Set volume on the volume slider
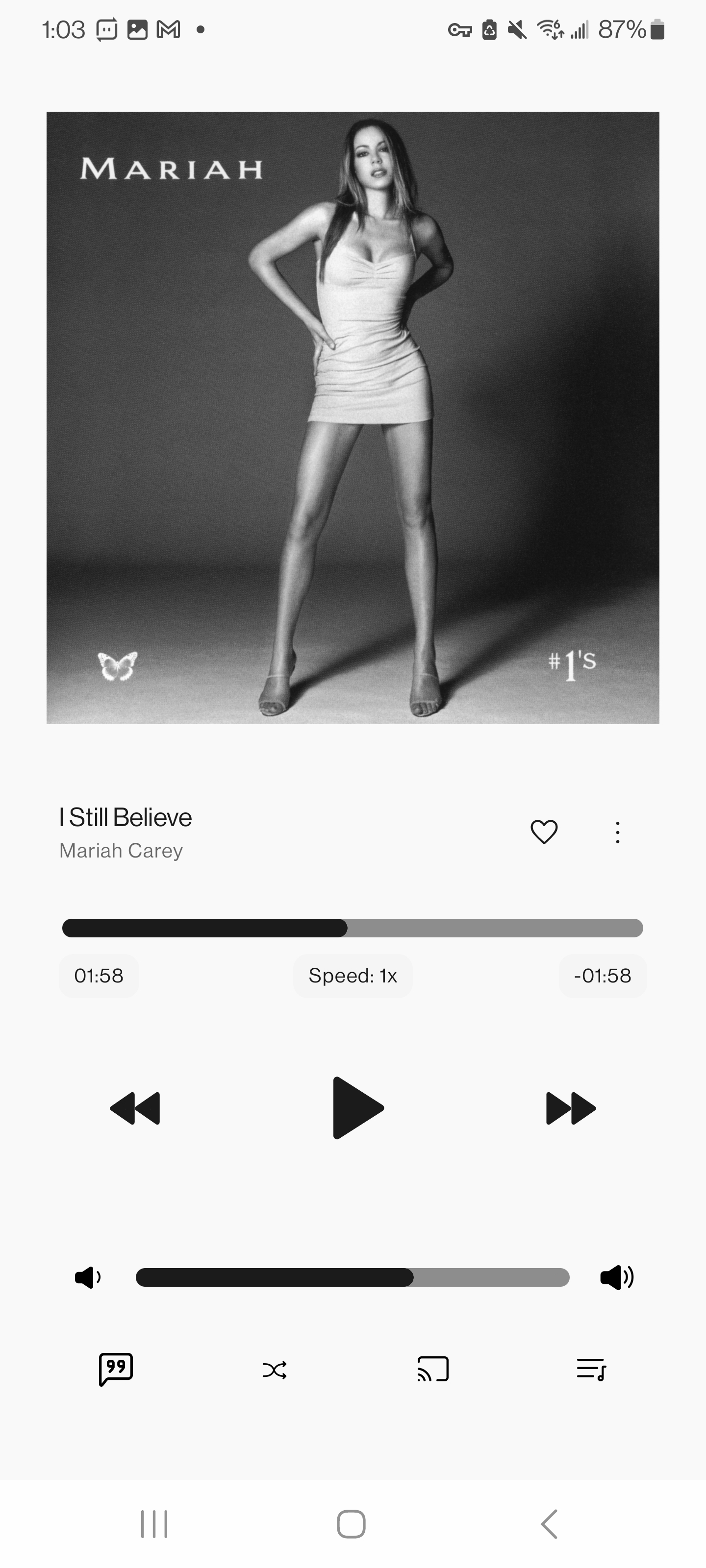This screenshot has width=706, height=1568. tap(352, 1277)
